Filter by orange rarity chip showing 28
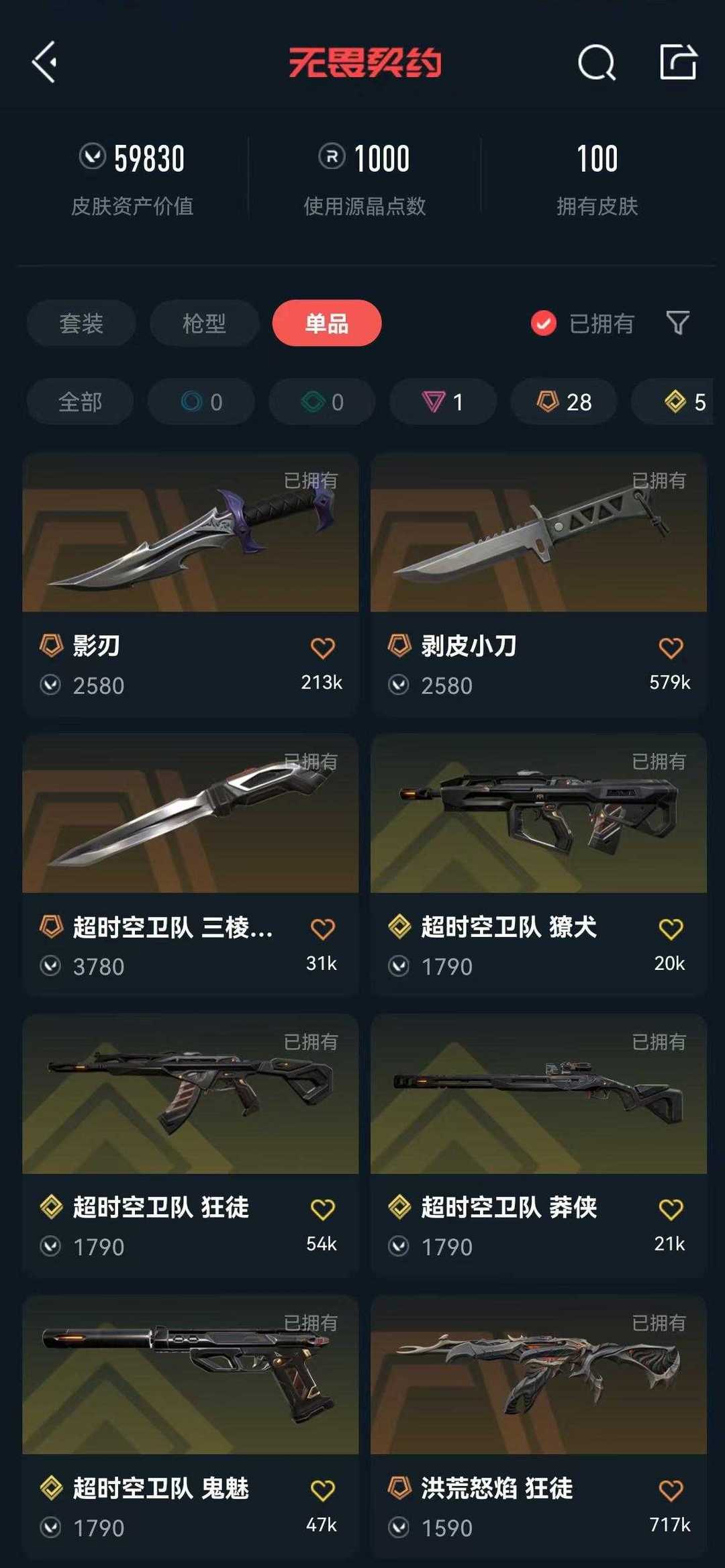725x1568 pixels. [x=564, y=401]
